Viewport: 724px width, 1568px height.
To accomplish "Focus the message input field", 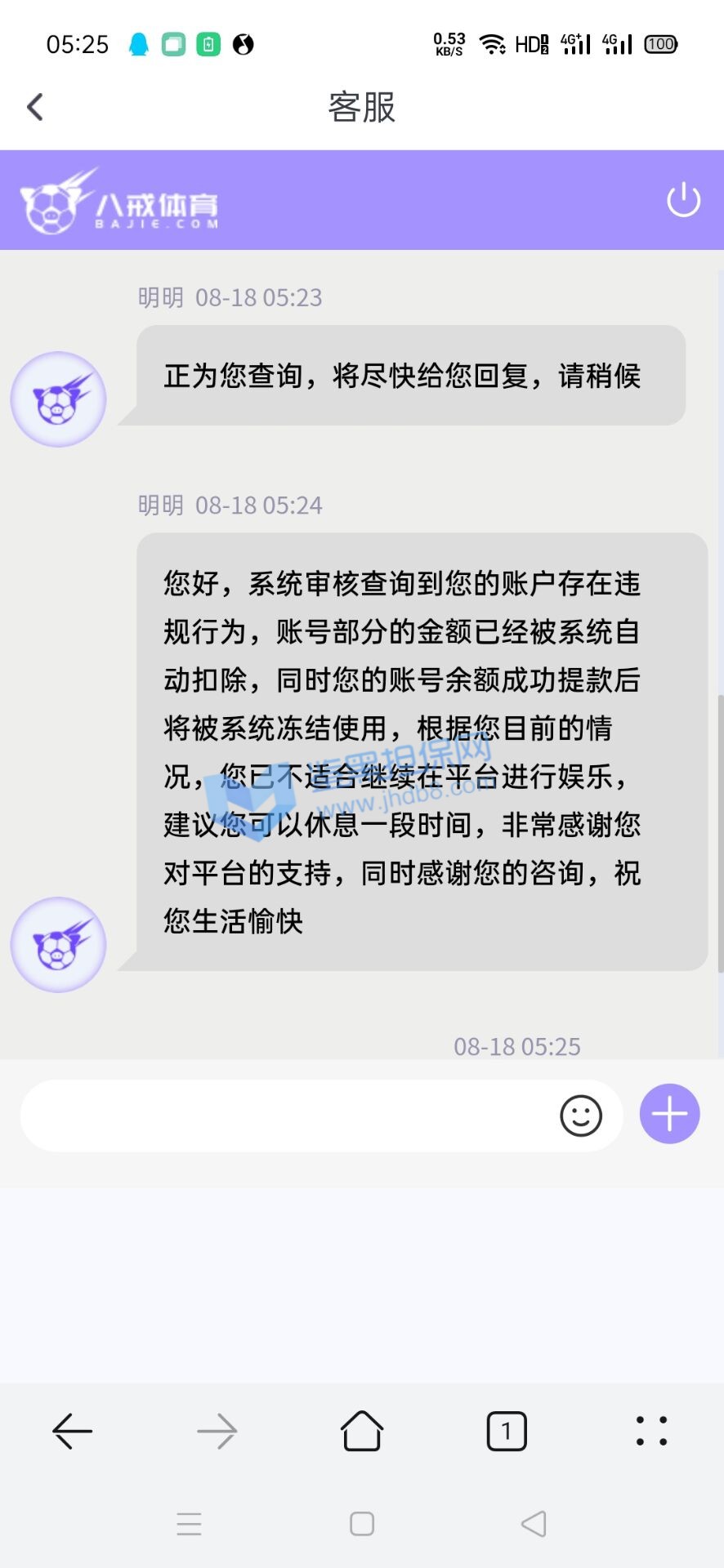I will (x=286, y=1116).
